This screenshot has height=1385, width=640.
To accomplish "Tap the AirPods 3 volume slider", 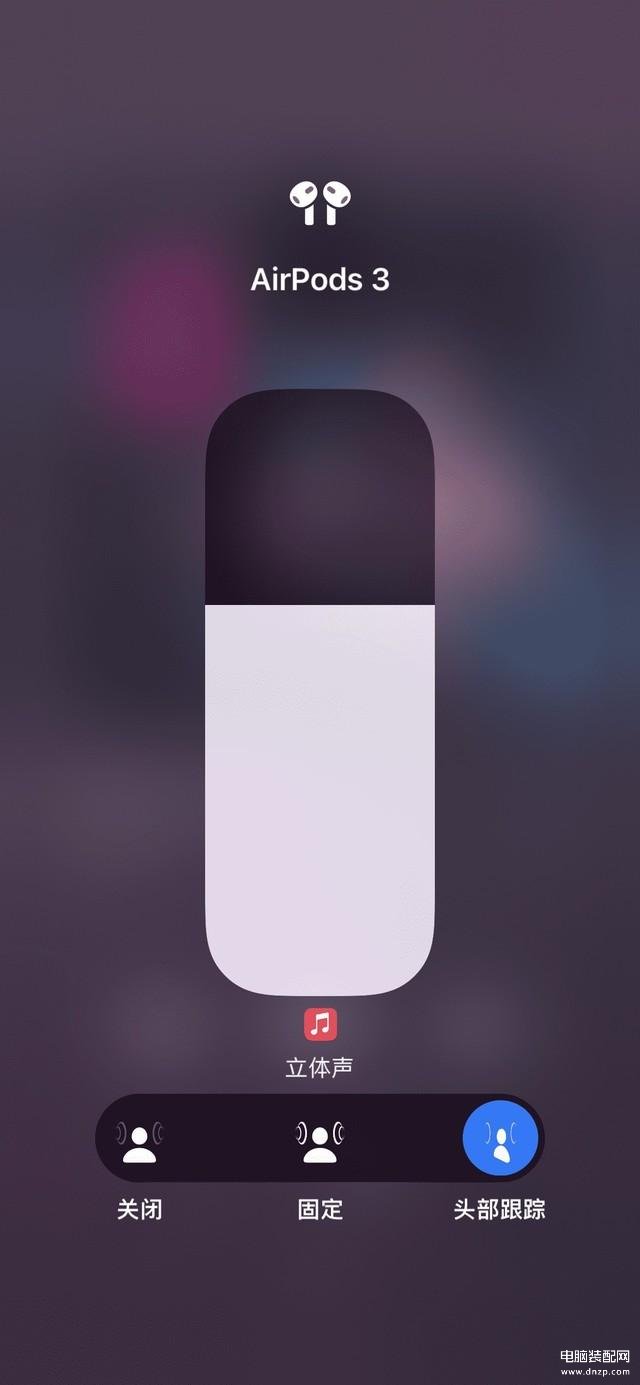I will coord(320,692).
